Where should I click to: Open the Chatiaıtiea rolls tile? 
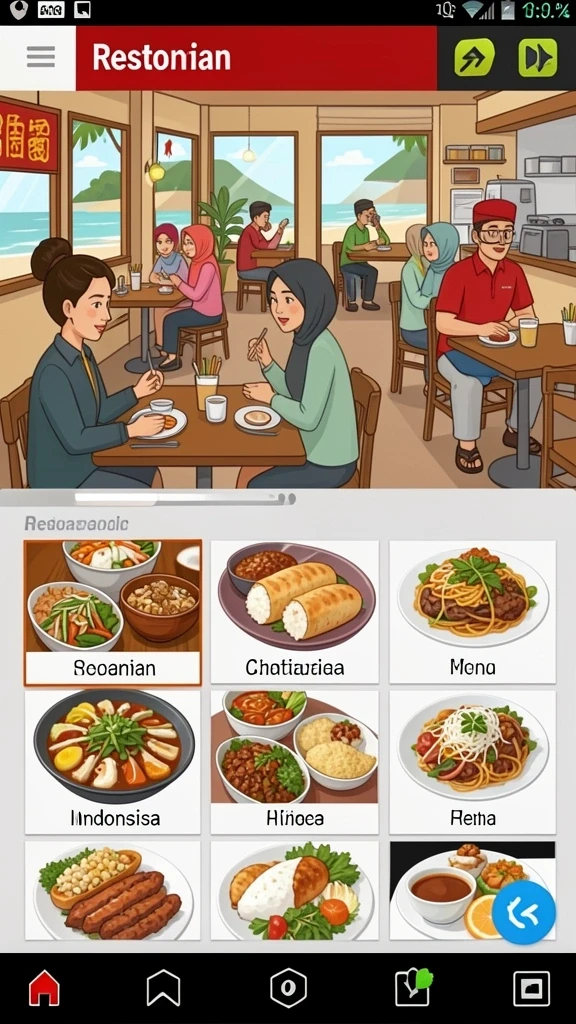point(295,612)
